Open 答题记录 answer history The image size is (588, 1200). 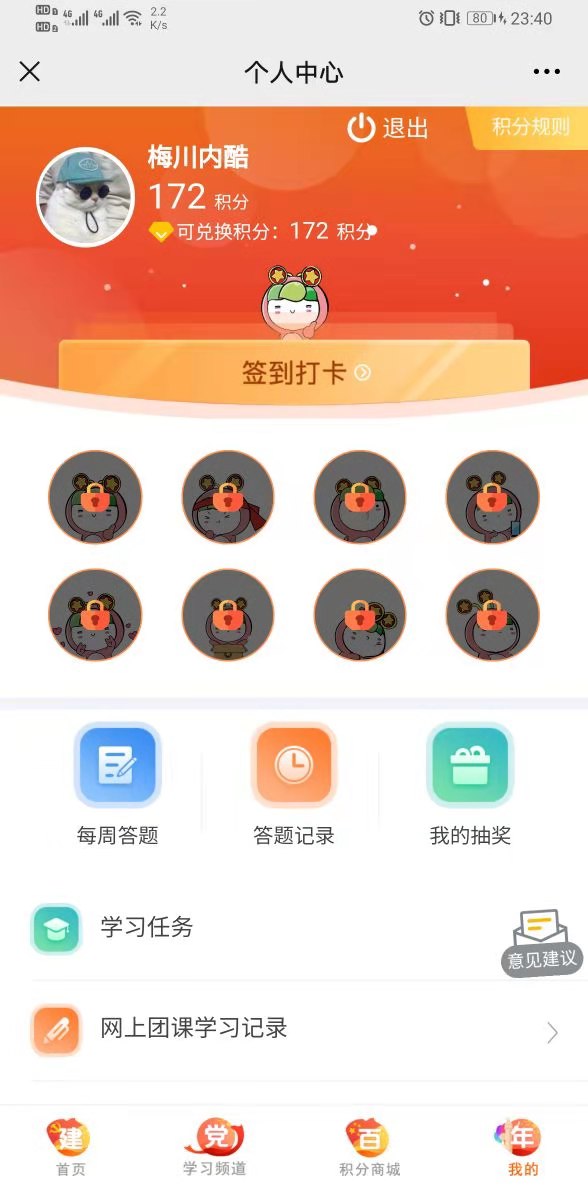tap(294, 786)
